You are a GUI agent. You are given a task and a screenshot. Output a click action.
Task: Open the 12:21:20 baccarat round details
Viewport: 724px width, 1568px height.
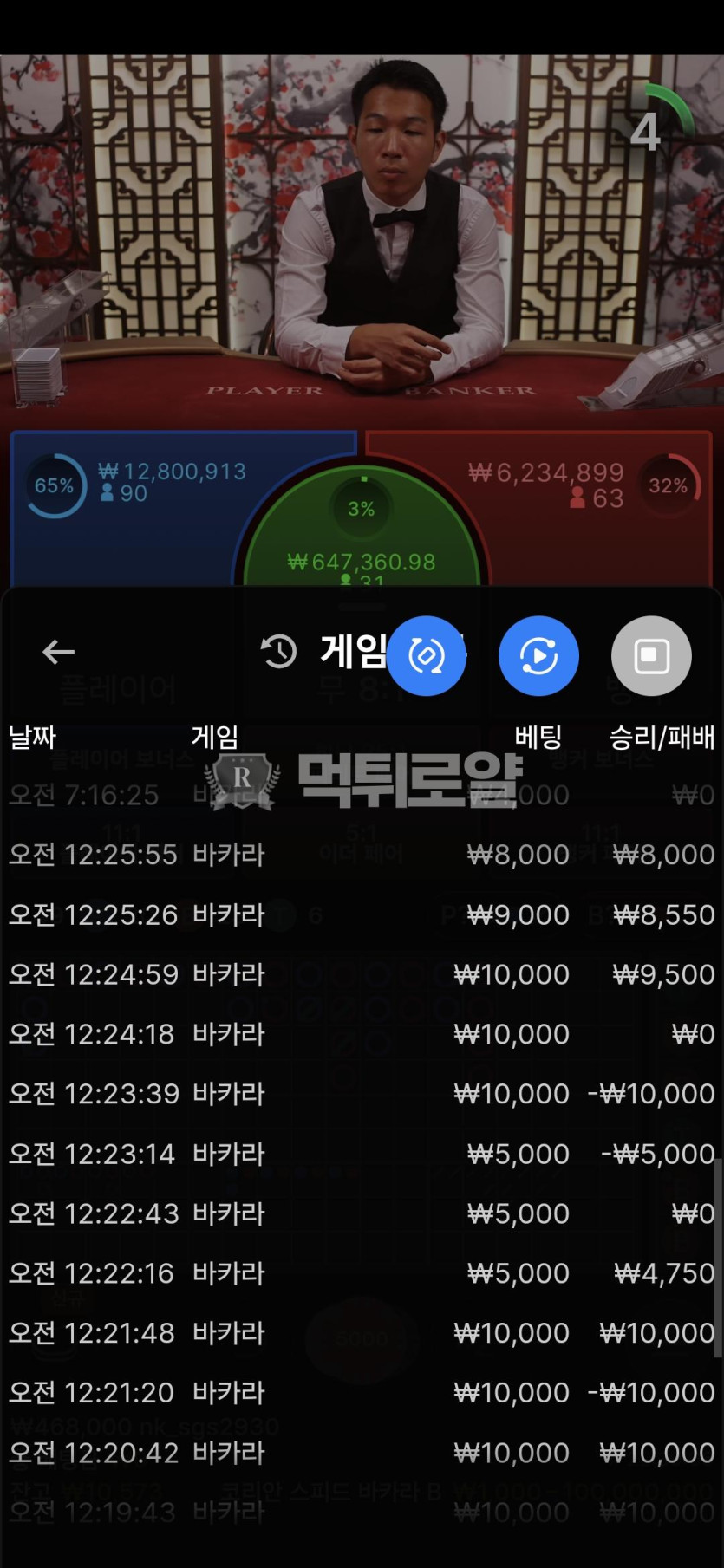tap(362, 1393)
